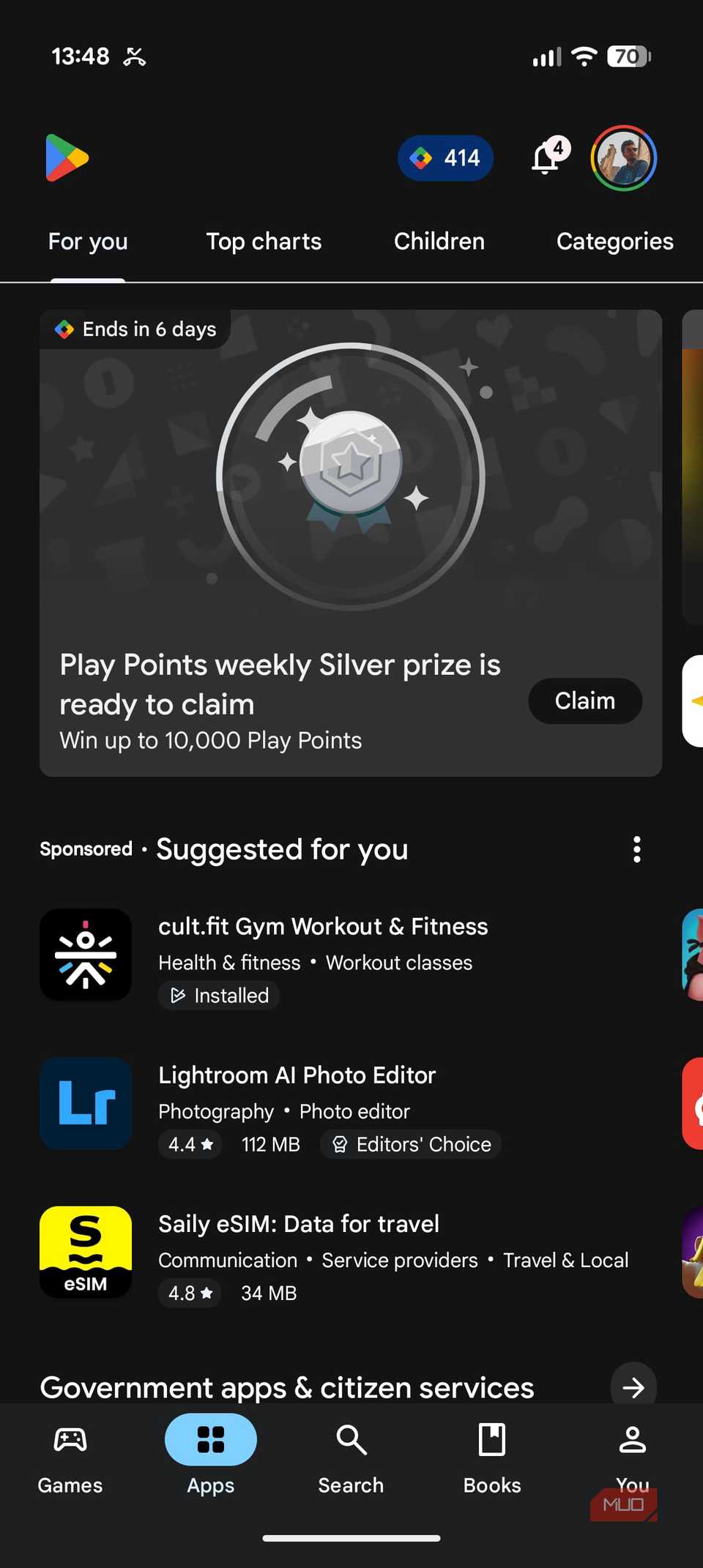
Task: Open notifications via the bell icon
Action: [545, 158]
